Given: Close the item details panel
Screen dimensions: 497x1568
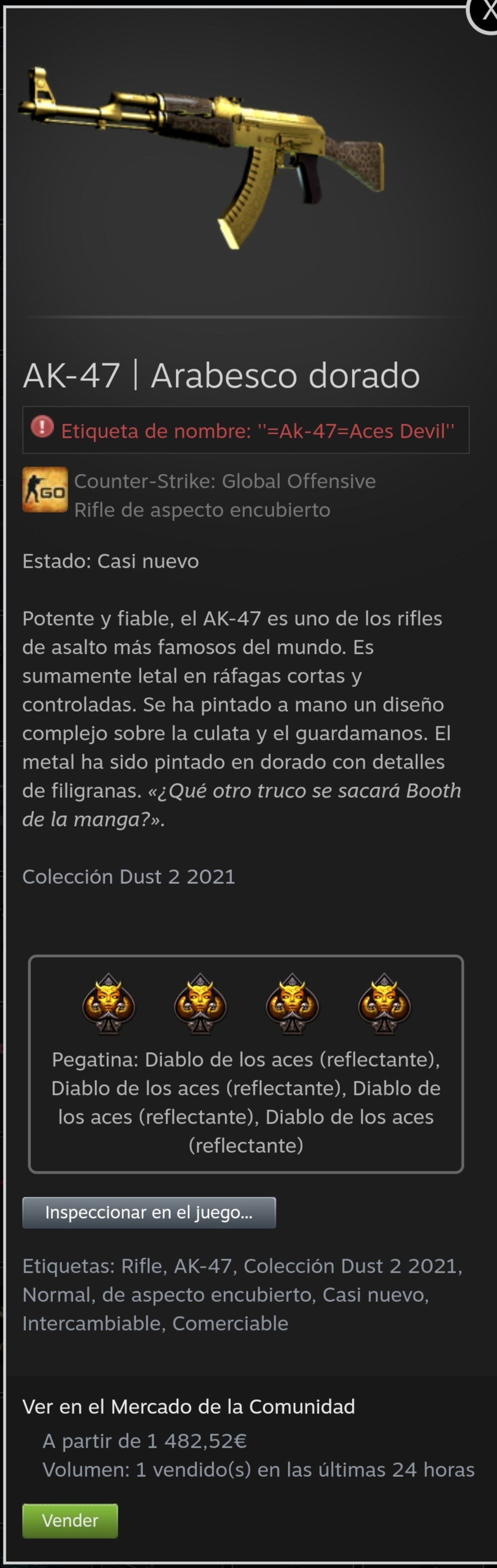Looking at the screenshot, I should [485, 14].
